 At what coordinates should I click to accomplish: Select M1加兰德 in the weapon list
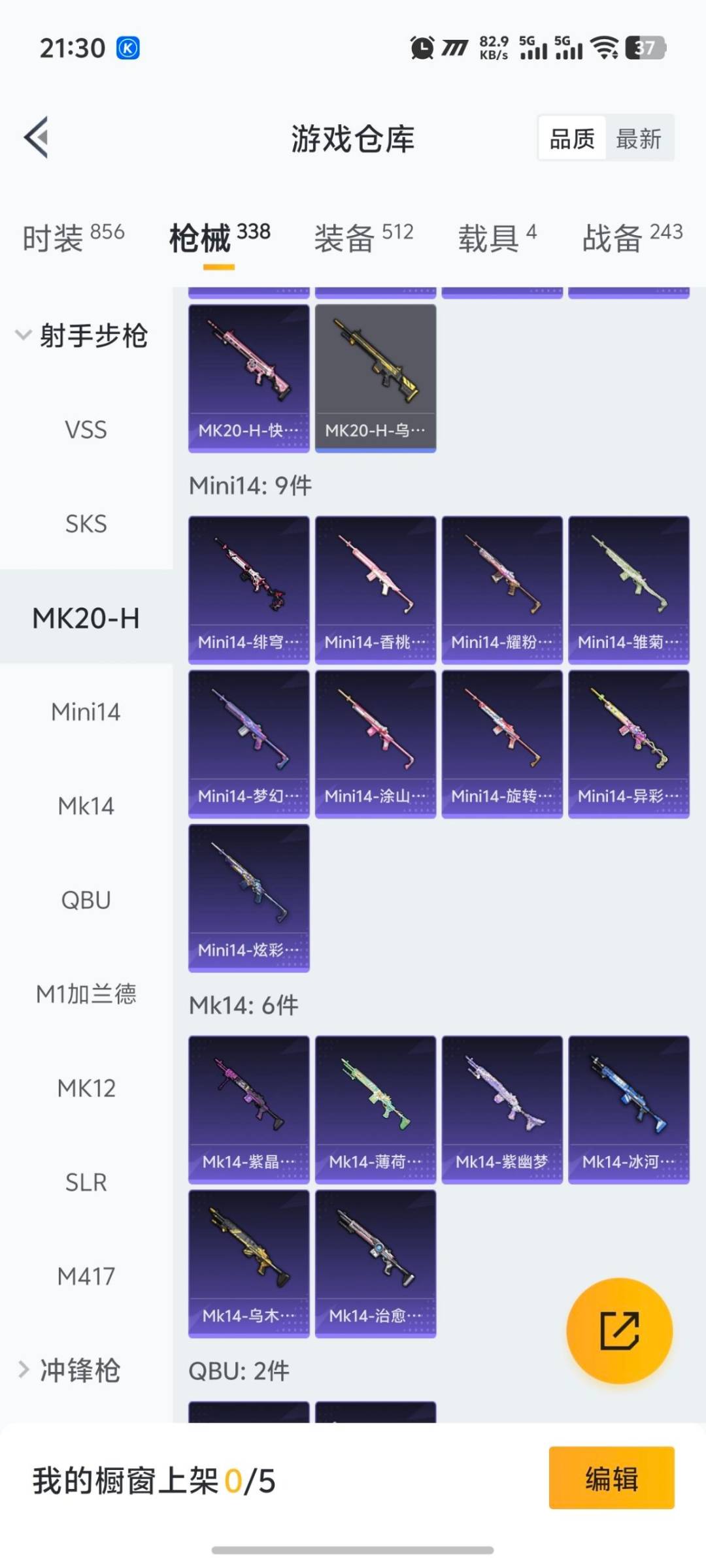pos(86,994)
